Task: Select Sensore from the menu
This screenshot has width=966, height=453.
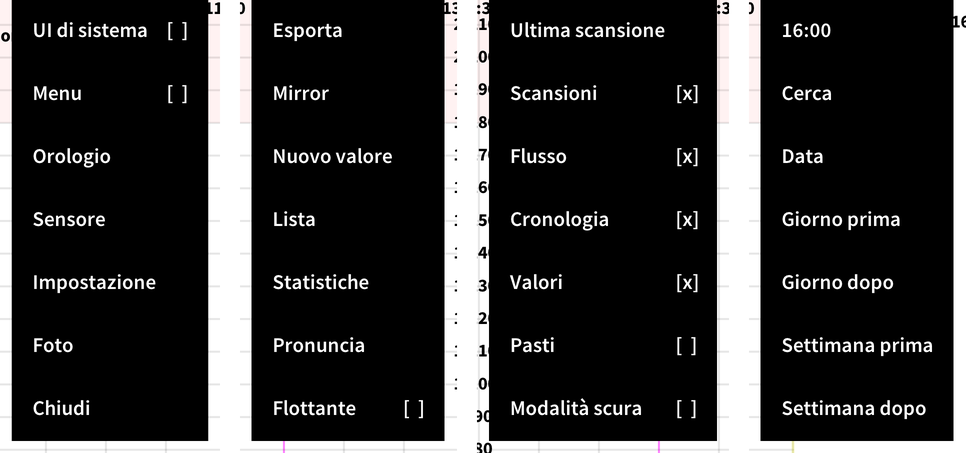Action: [x=110, y=219]
